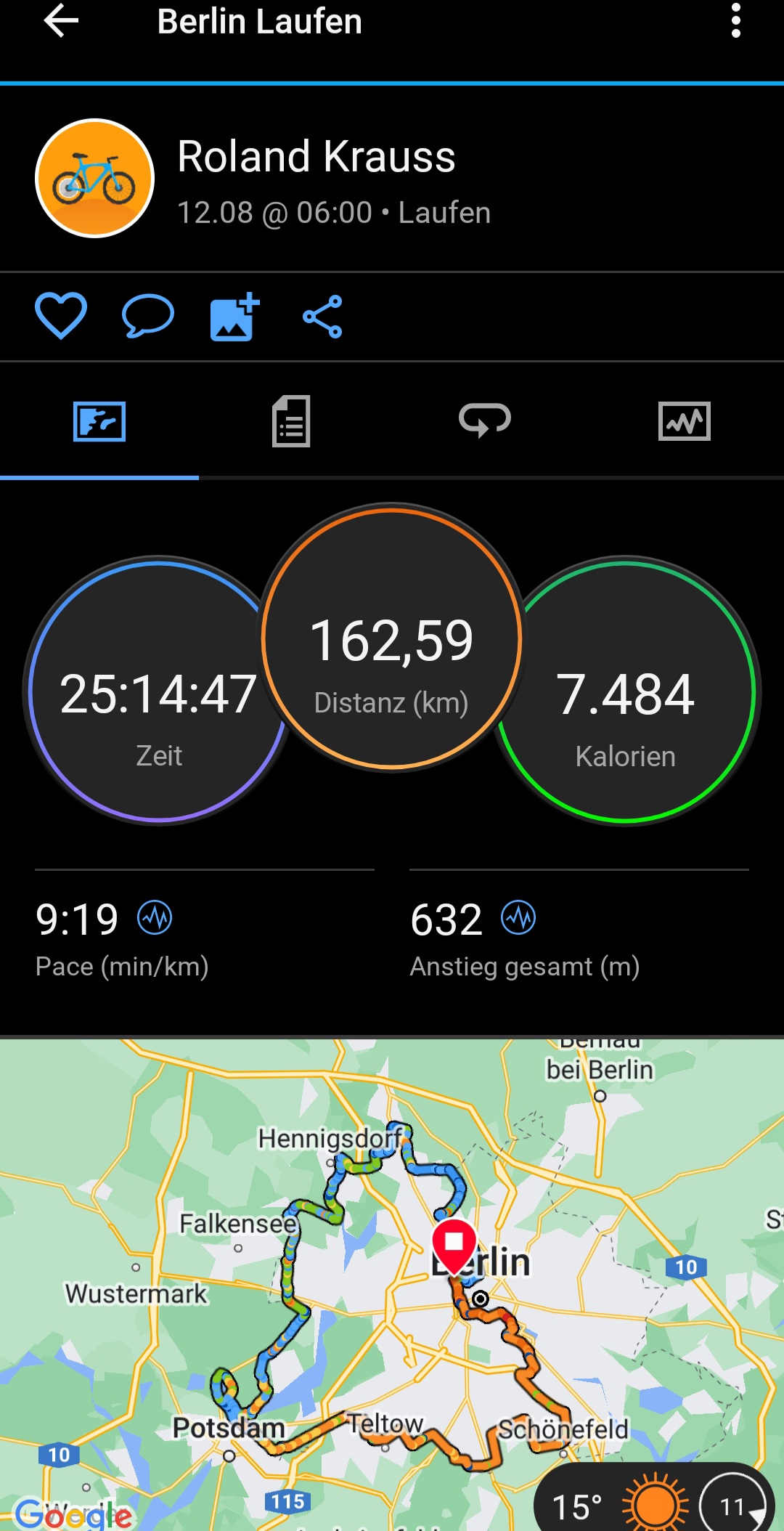784x1531 pixels.
Task: Select the overview map tab
Action: click(x=99, y=421)
